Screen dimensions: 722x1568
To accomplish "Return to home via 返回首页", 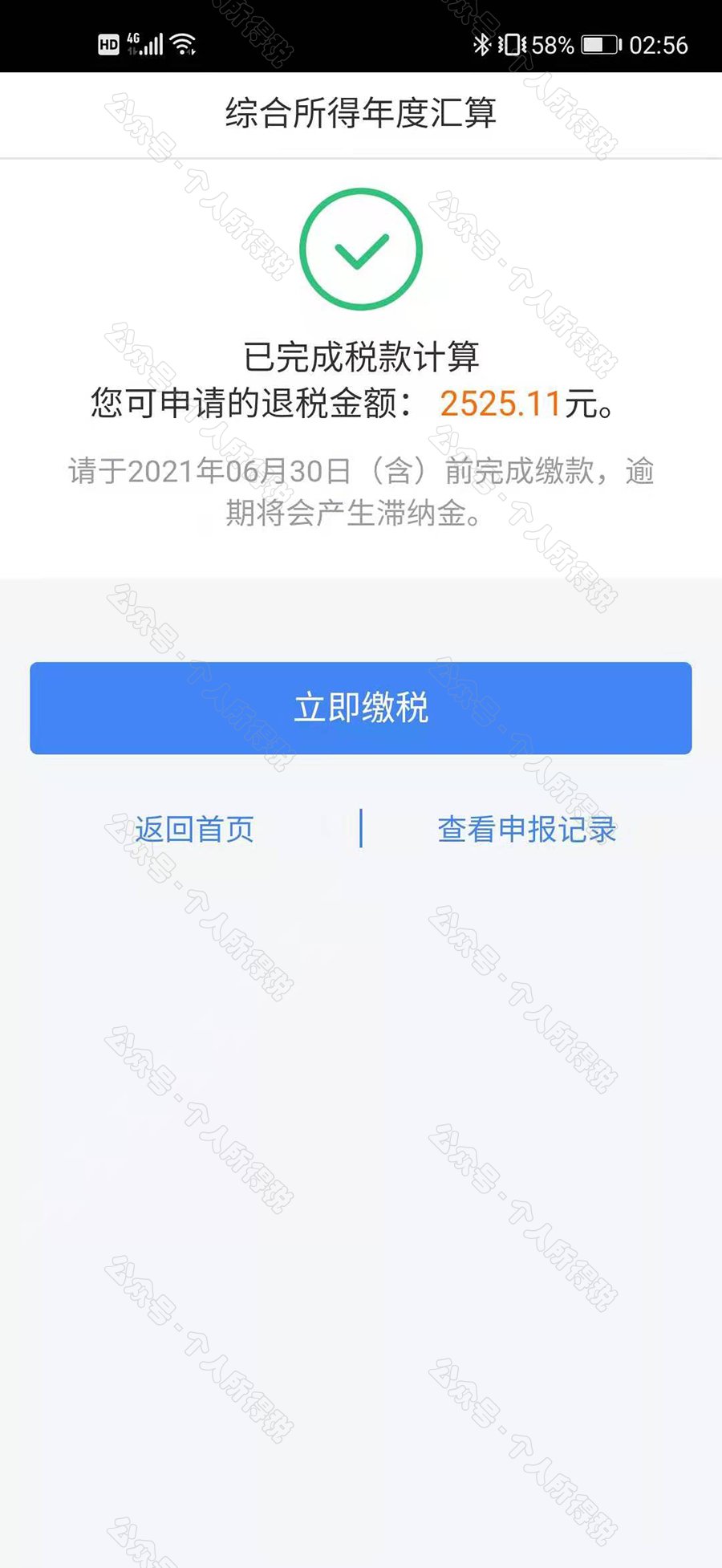I will (194, 829).
